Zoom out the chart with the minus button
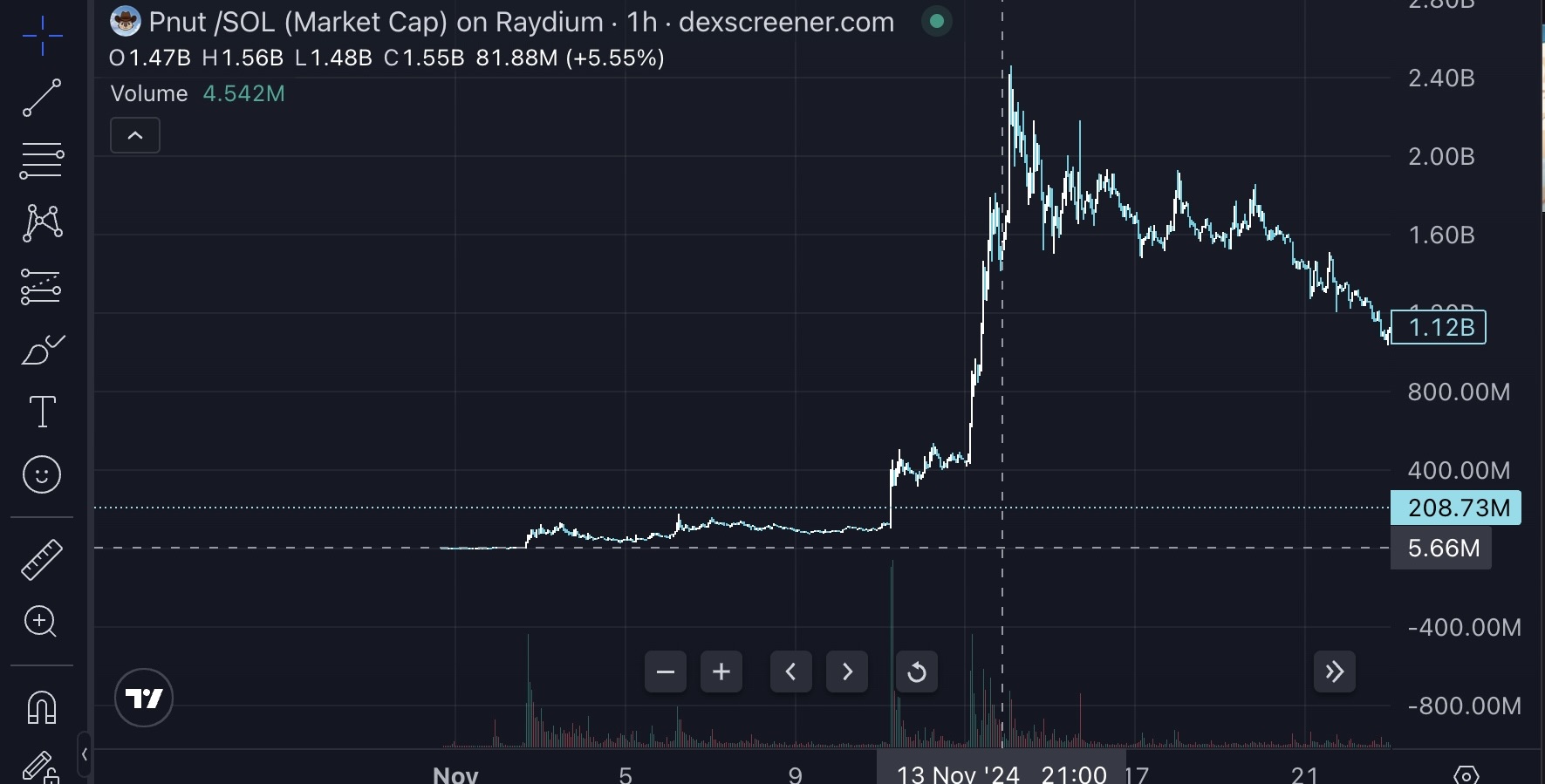 pos(666,672)
